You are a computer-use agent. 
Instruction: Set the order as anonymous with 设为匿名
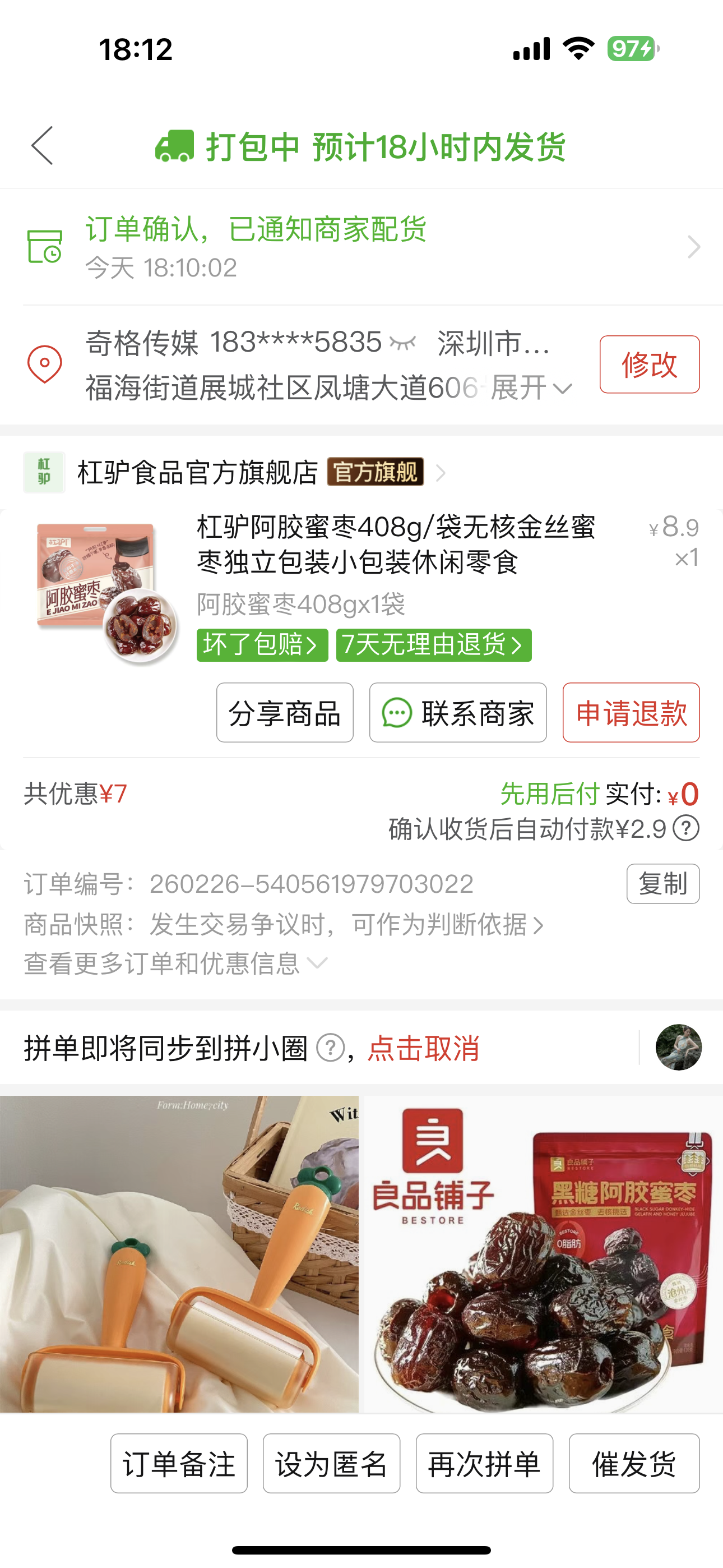point(331,1464)
